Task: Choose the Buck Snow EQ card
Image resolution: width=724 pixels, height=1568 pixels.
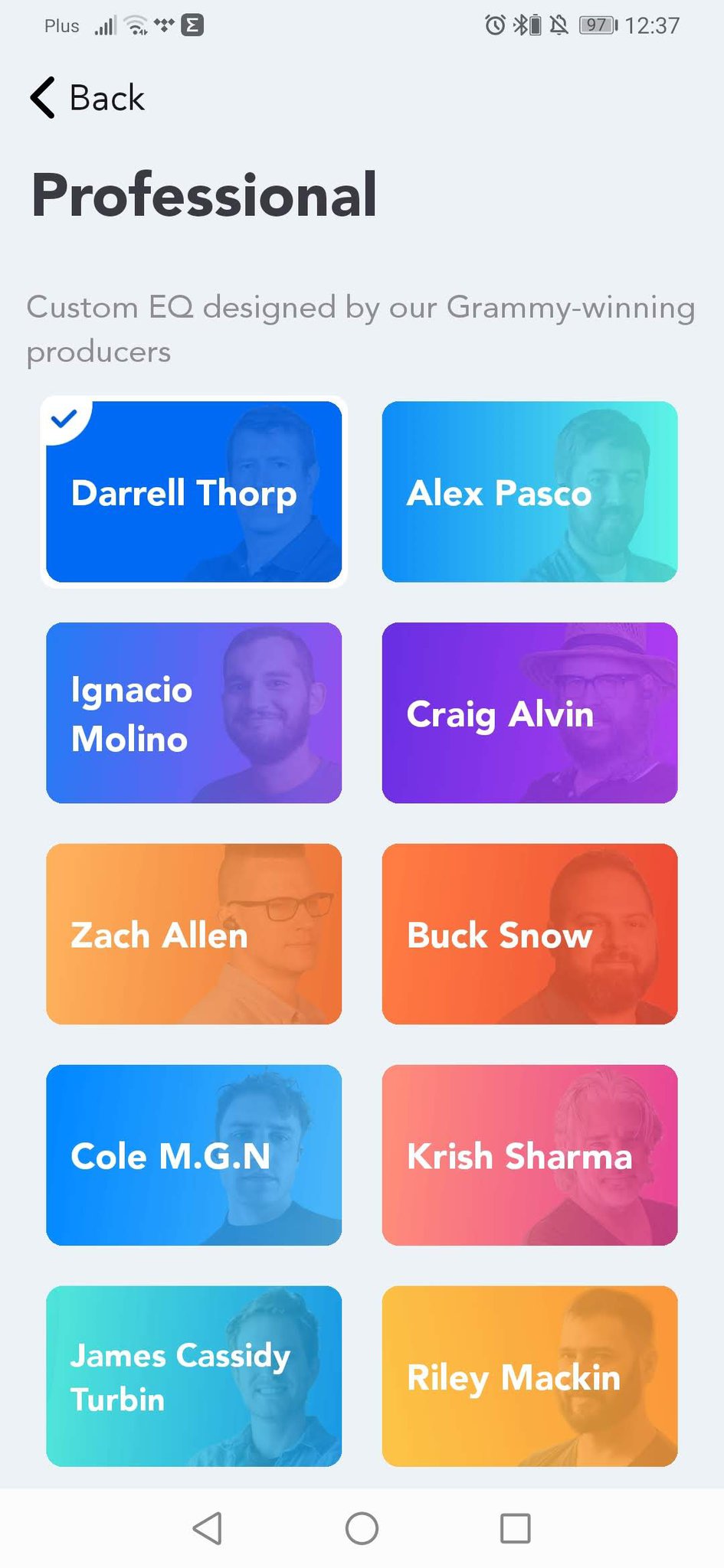Action: 529,934
